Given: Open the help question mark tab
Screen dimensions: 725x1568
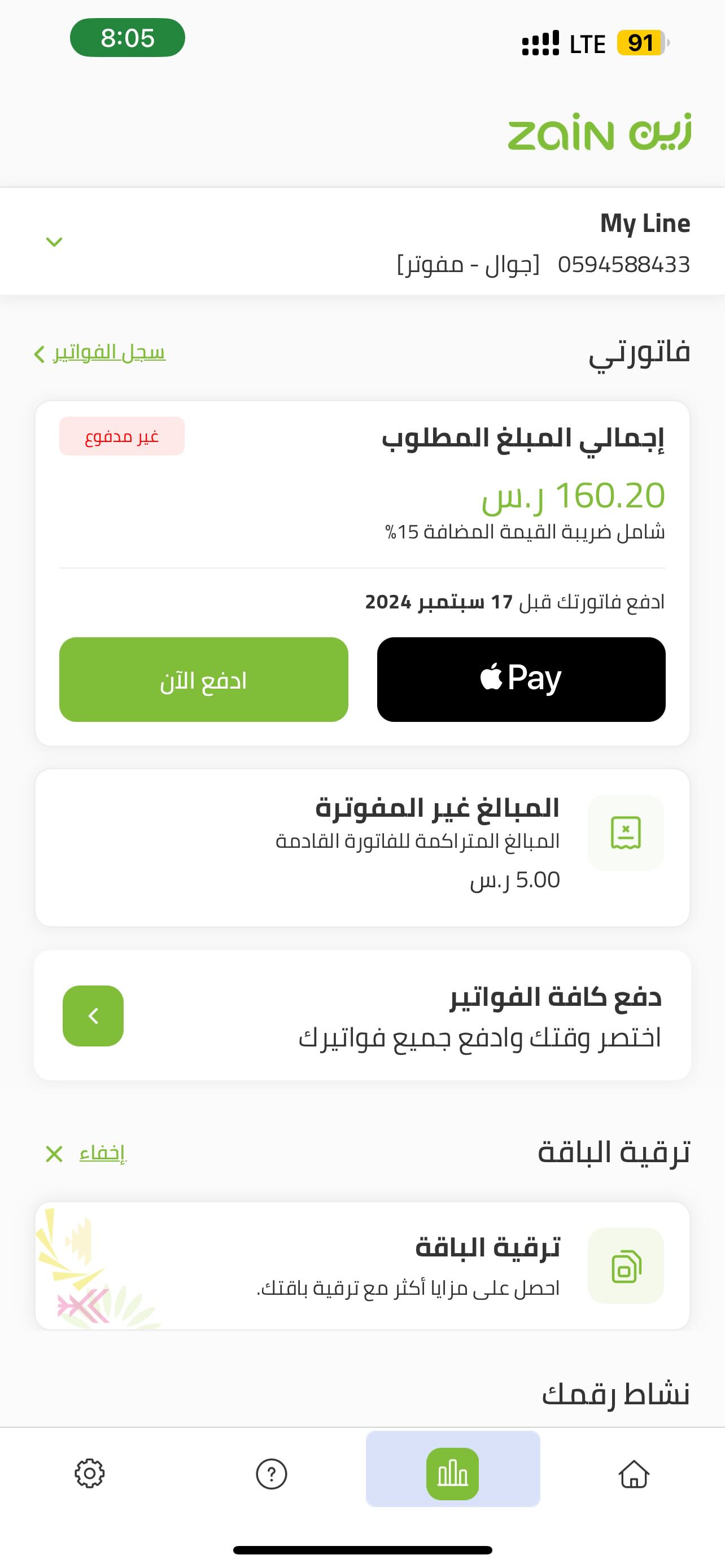Looking at the screenshot, I should (272, 1474).
